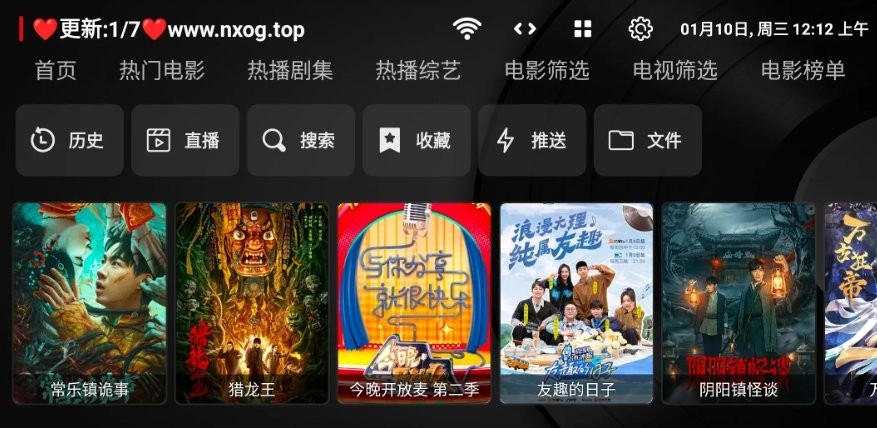Tap the code brackets icon
Viewport: 877px width, 428px height.
(x=525, y=29)
